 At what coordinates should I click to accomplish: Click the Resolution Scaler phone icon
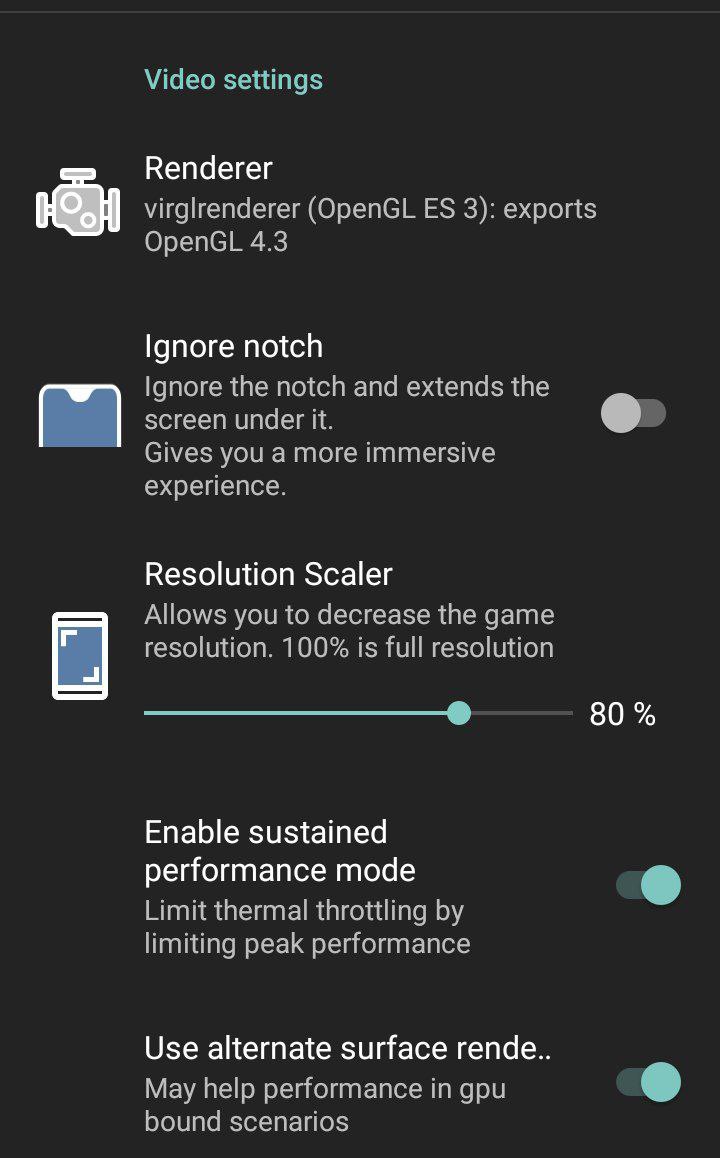(79, 654)
